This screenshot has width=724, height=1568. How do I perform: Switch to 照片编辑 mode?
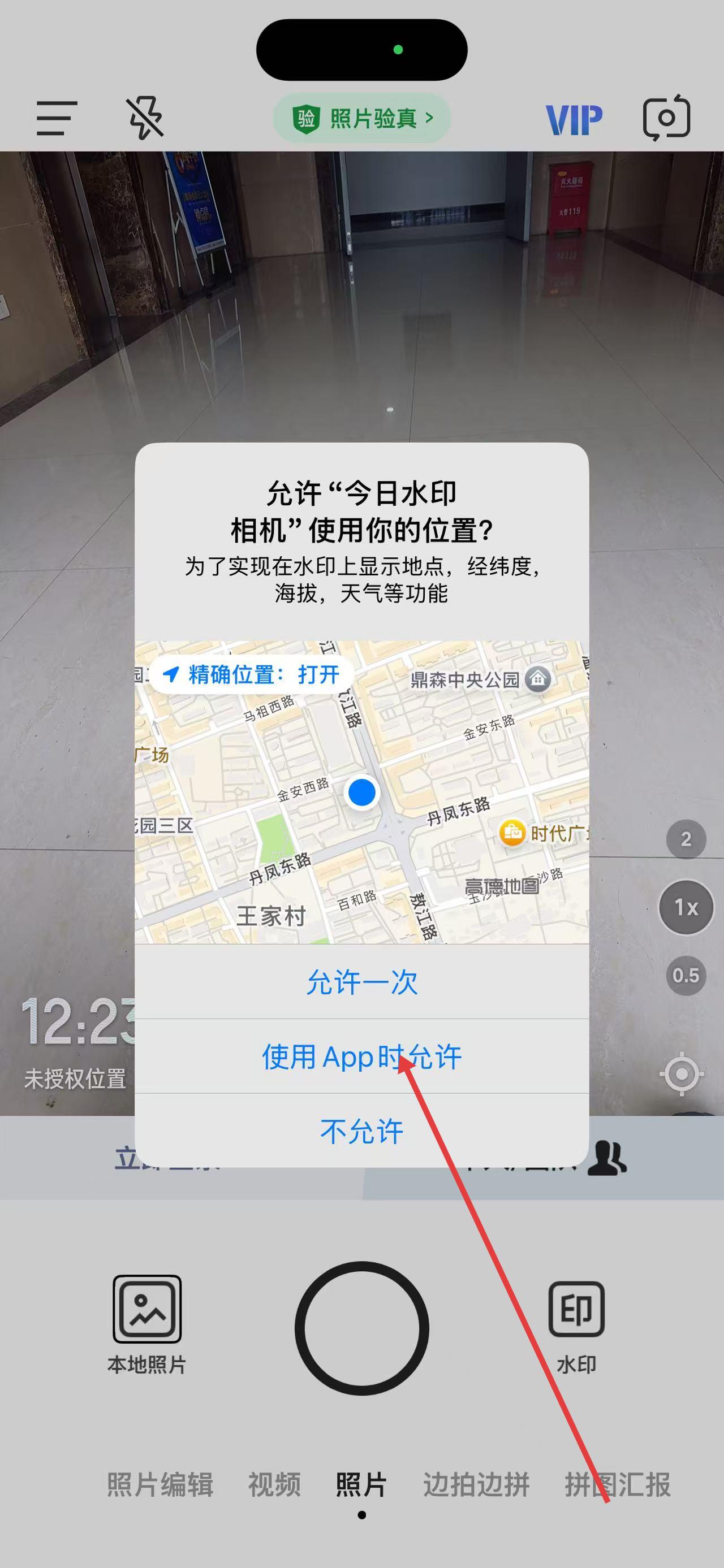[x=160, y=1484]
